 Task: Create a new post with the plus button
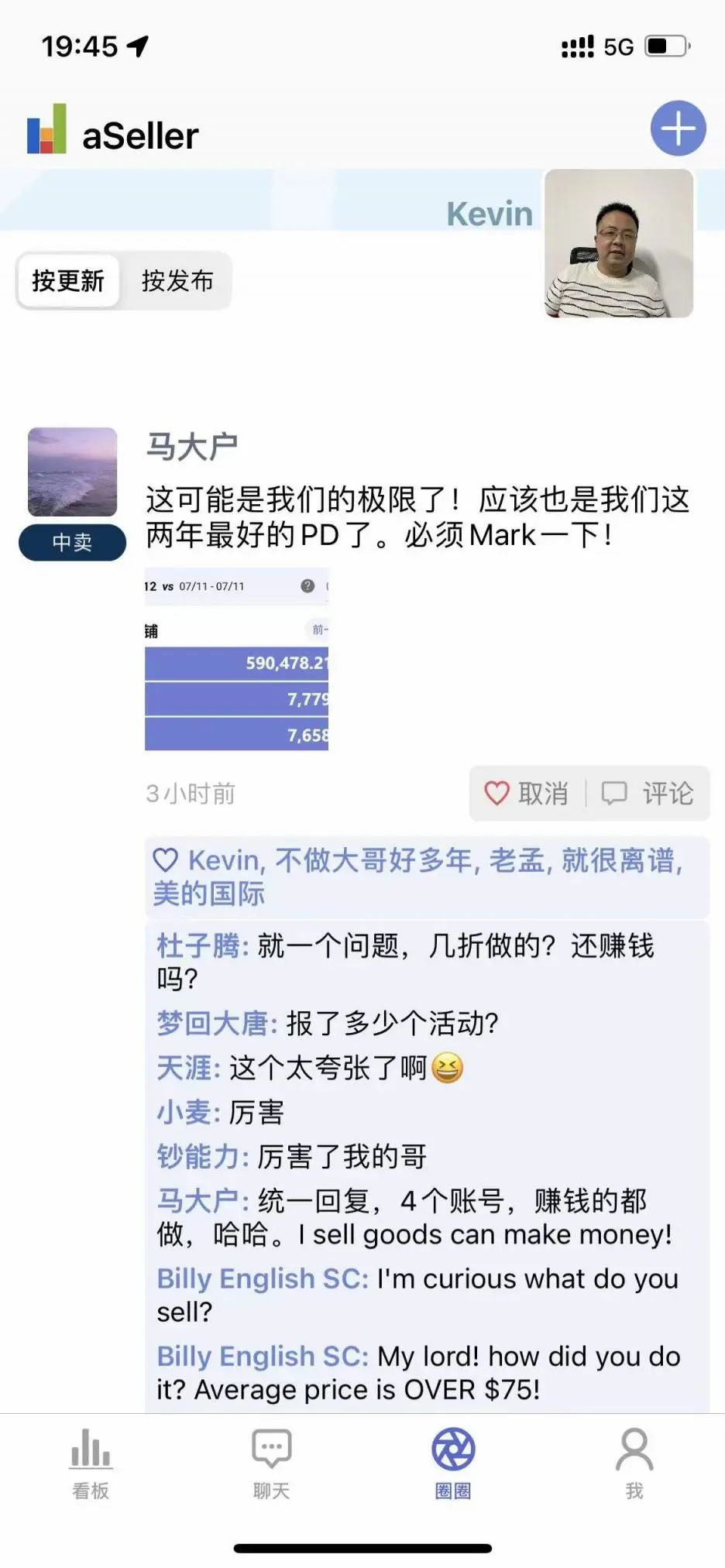pos(678,129)
